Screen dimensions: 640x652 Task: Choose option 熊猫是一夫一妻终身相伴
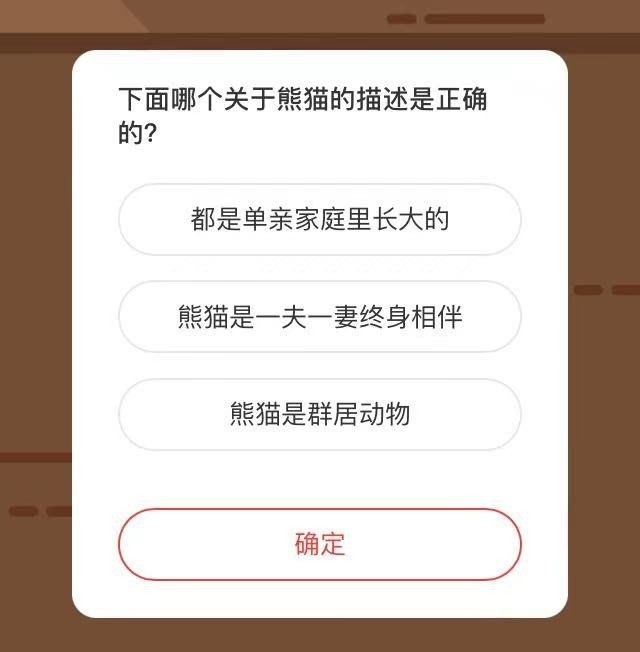[320, 317]
